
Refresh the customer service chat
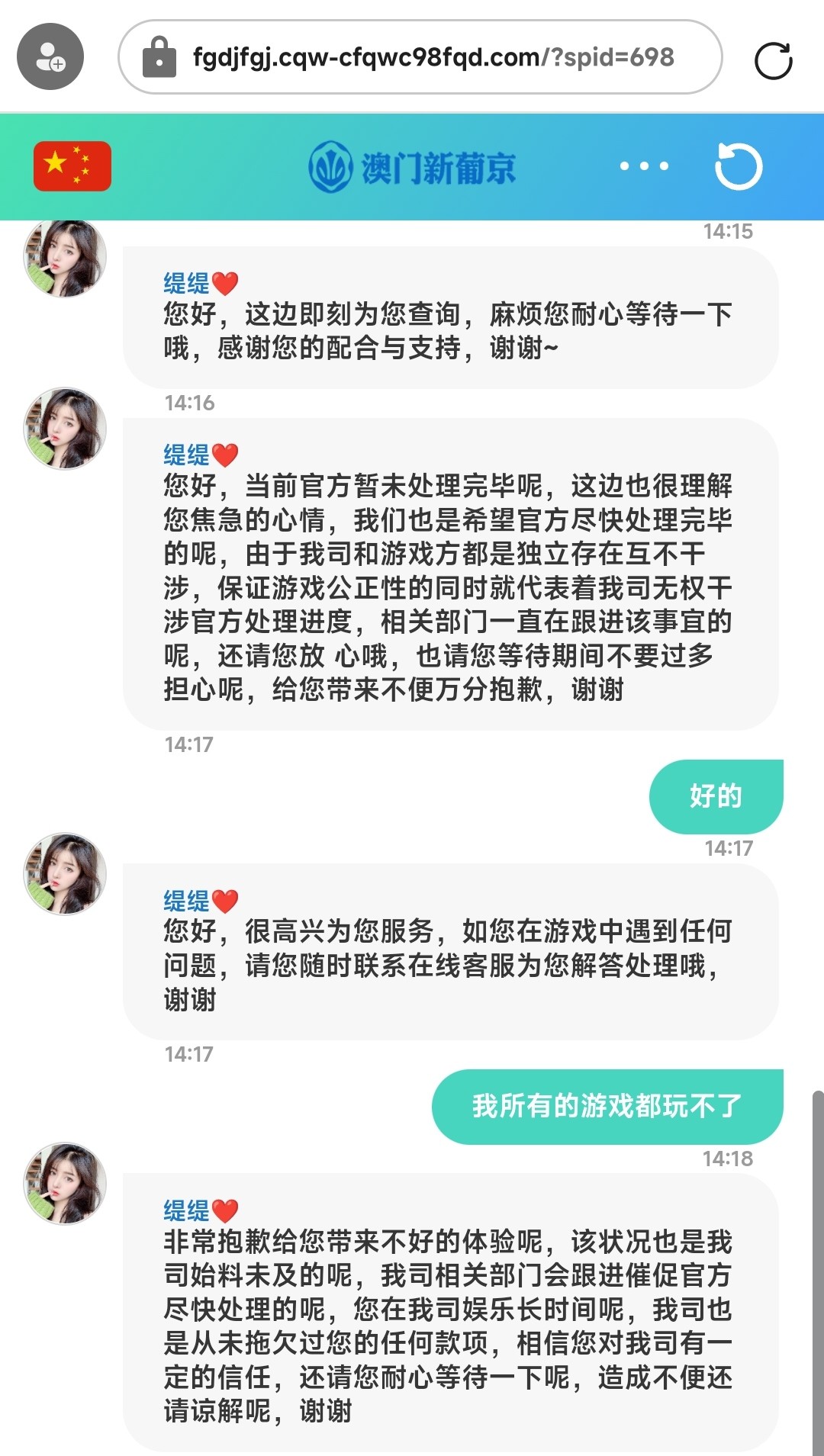[x=738, y=166]
